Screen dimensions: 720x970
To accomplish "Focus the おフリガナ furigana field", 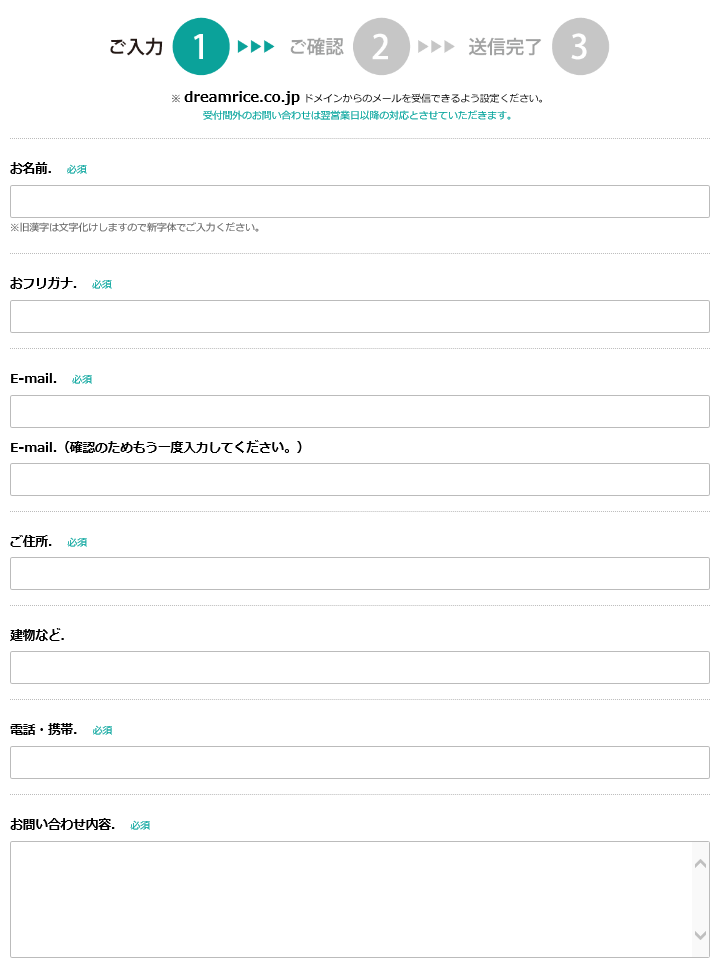I will (x=359, y=316).
